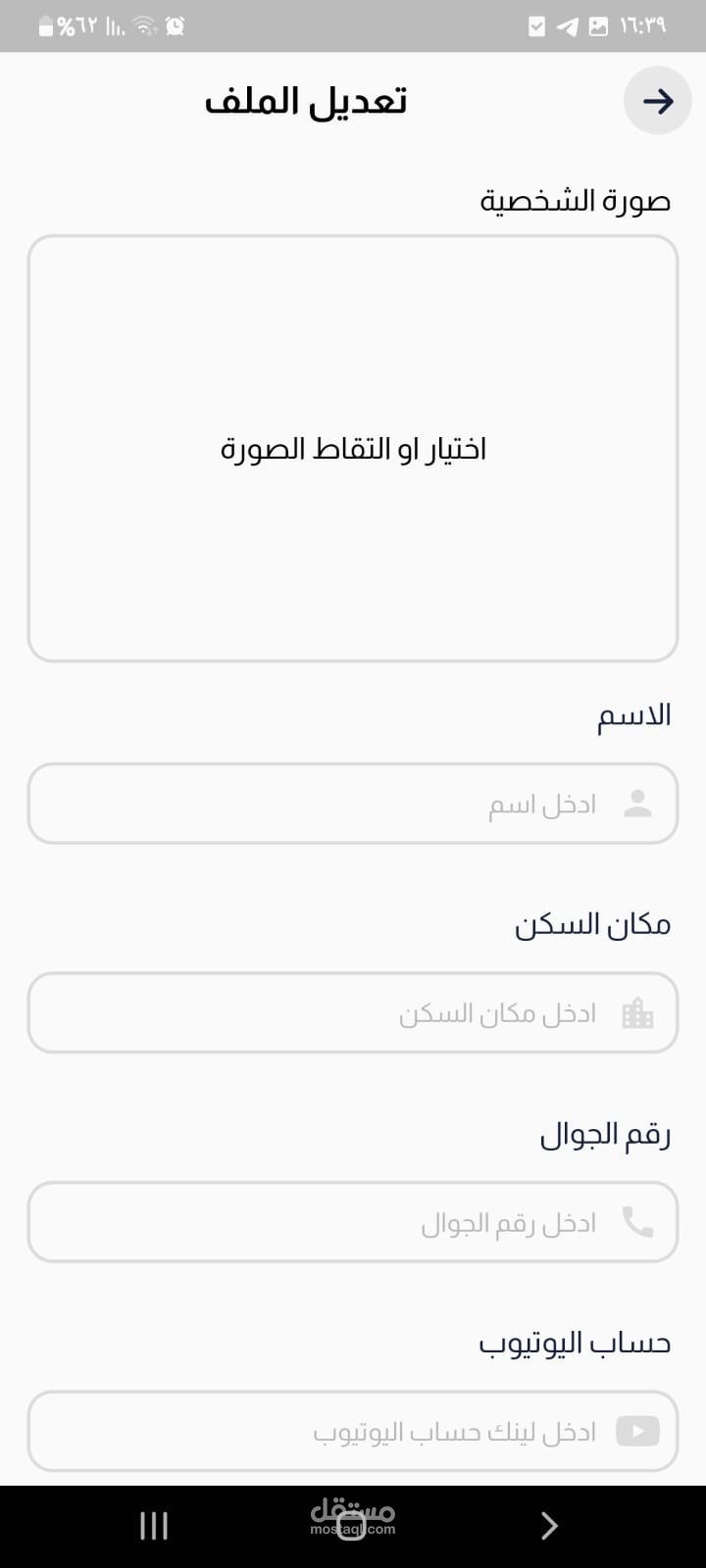Enter the YouTube account link field
The image size is (706, 1568).
click(x=353, y=1431)
